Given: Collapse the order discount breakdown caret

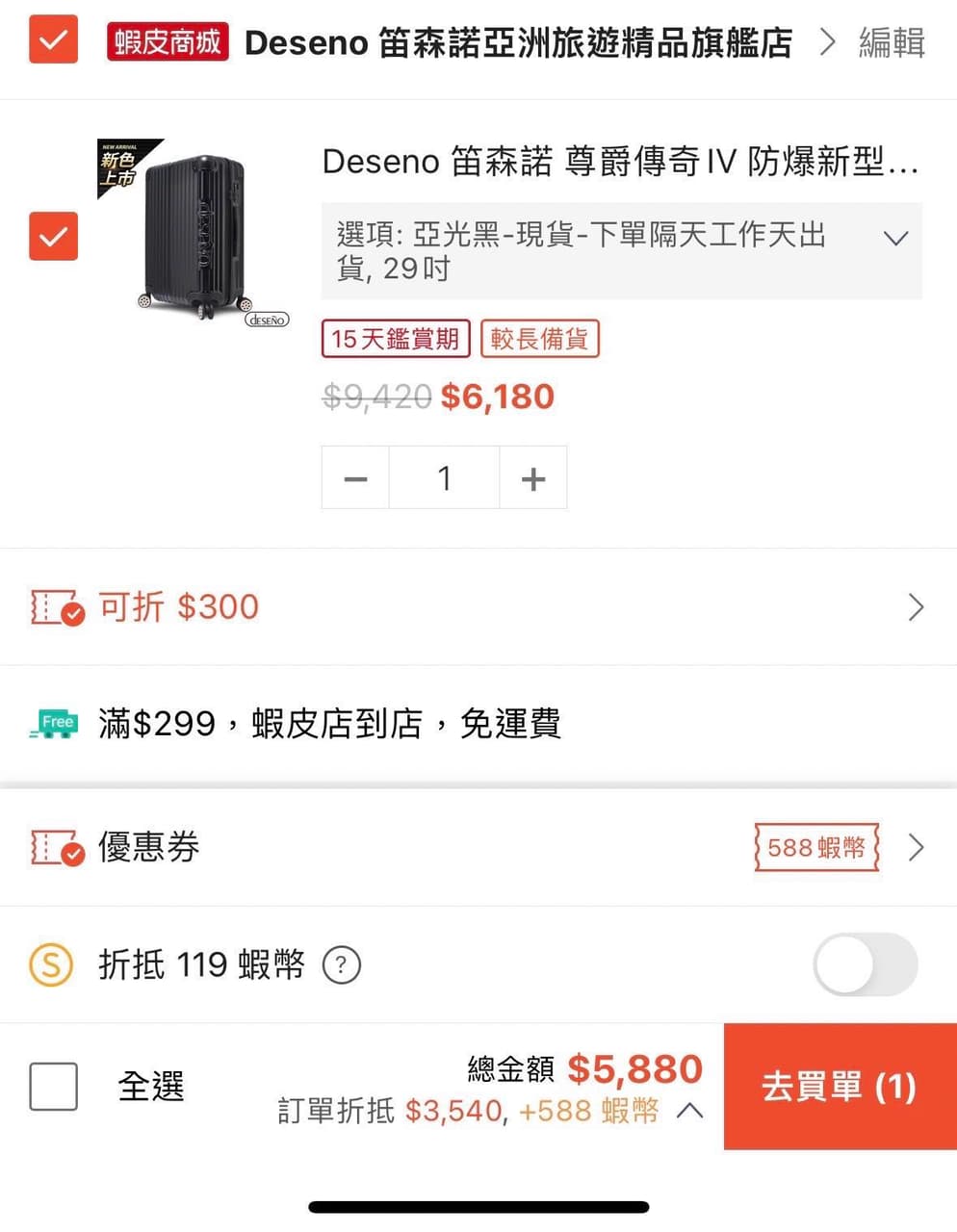Looking at the screenshot, I should 689,1110.
